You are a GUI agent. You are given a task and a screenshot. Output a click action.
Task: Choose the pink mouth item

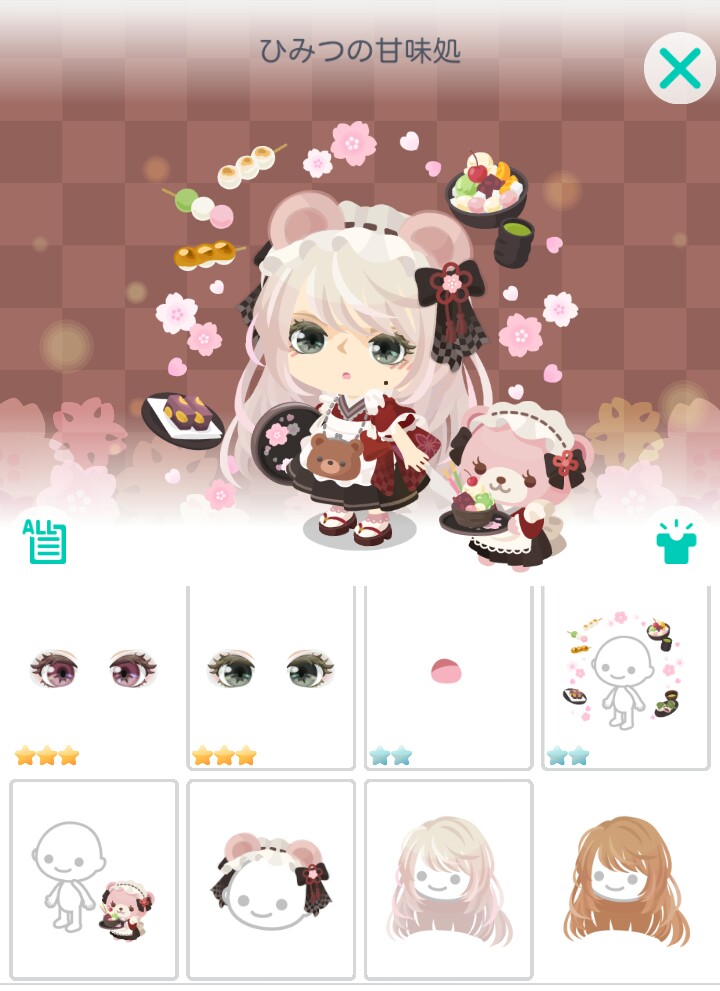(x=448, y=675)
